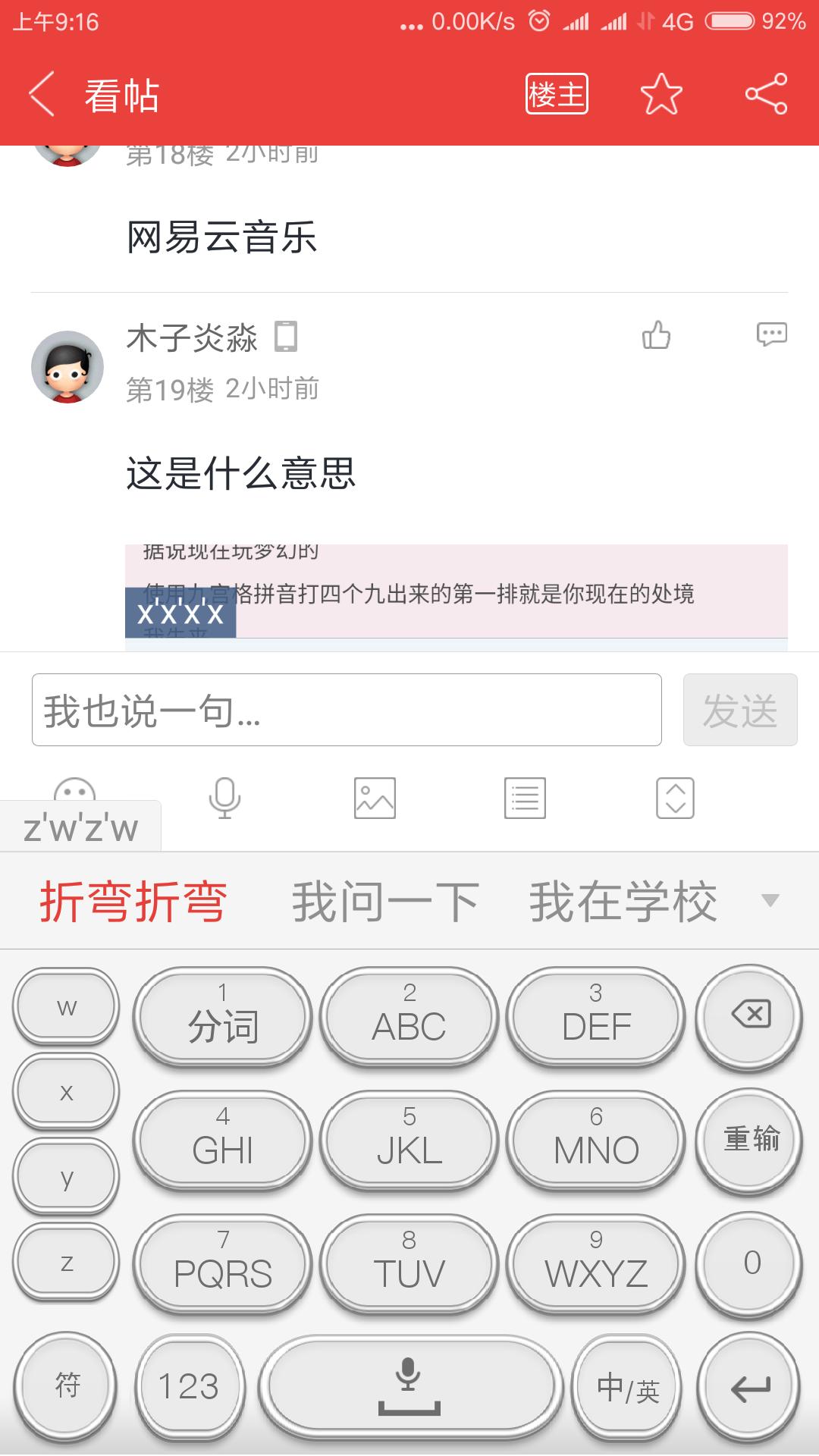
Task: Tap the 重输 retype key
Action: point(750,1139)
